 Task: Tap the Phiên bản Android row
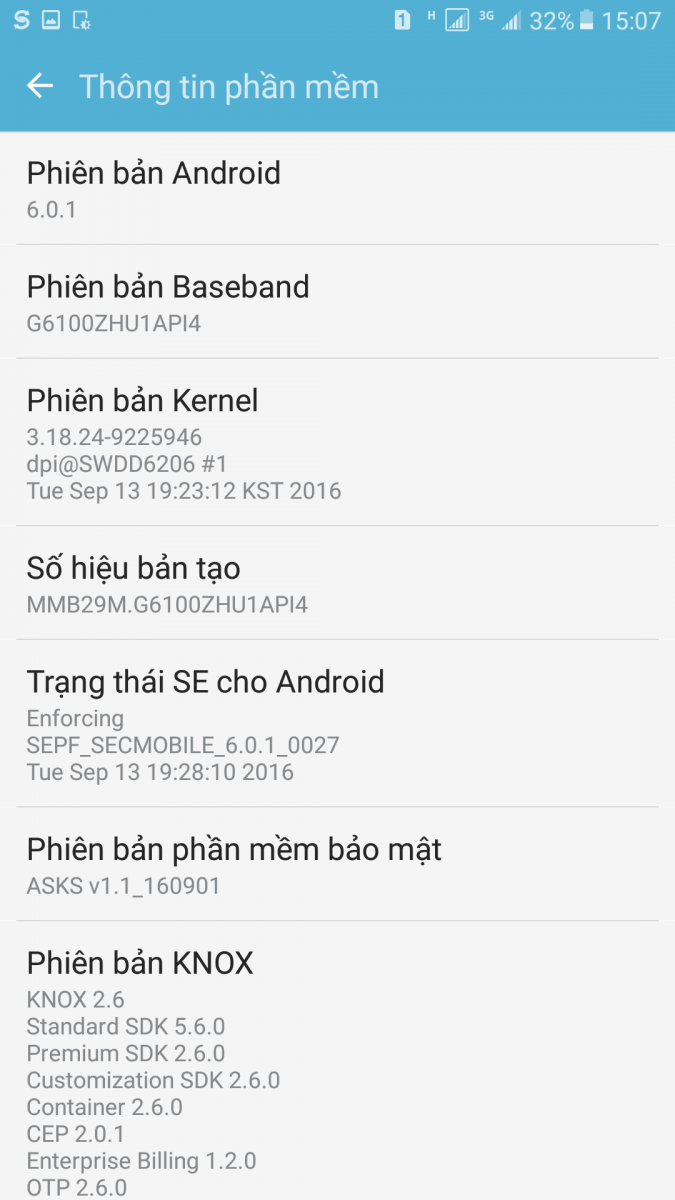click(x=337, y=188)
